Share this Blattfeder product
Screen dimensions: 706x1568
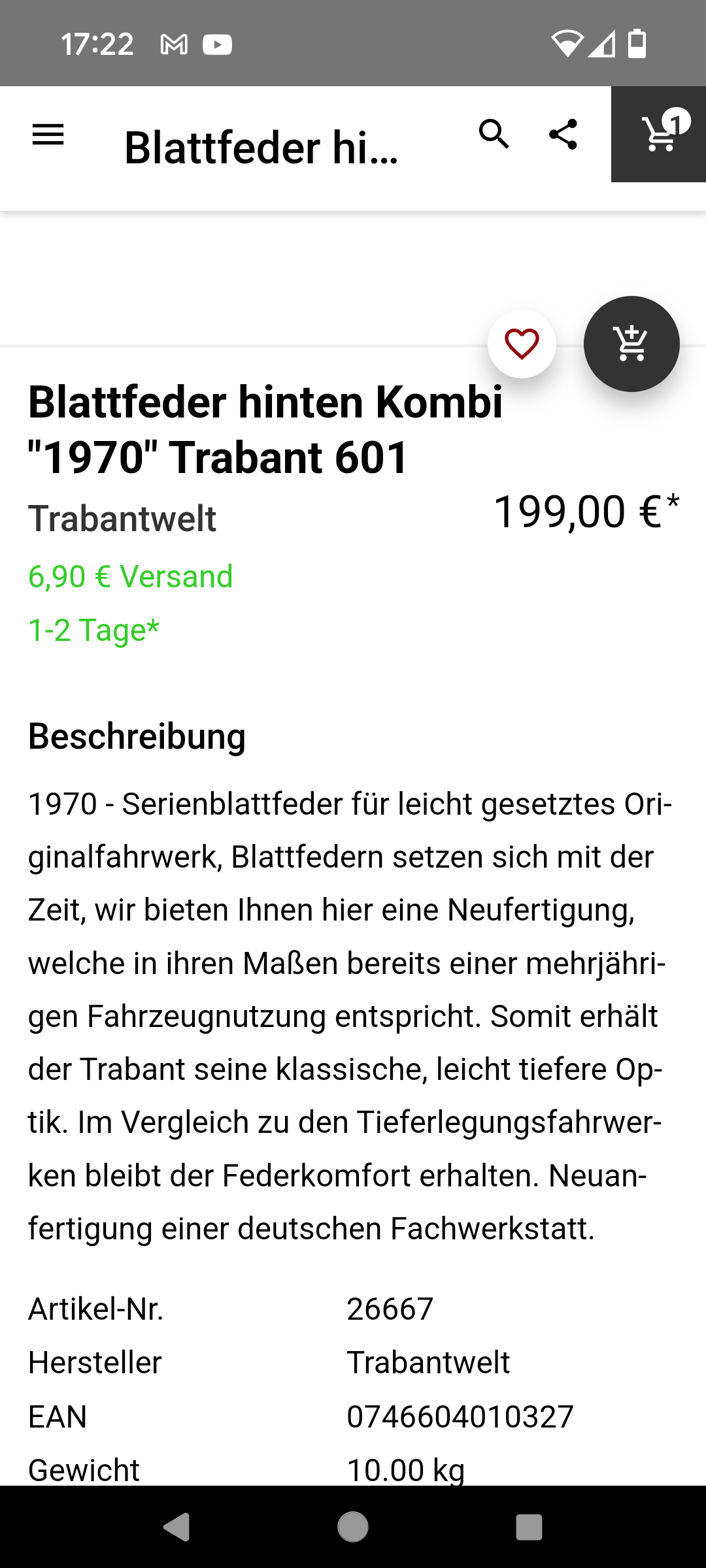click(563, 135)
